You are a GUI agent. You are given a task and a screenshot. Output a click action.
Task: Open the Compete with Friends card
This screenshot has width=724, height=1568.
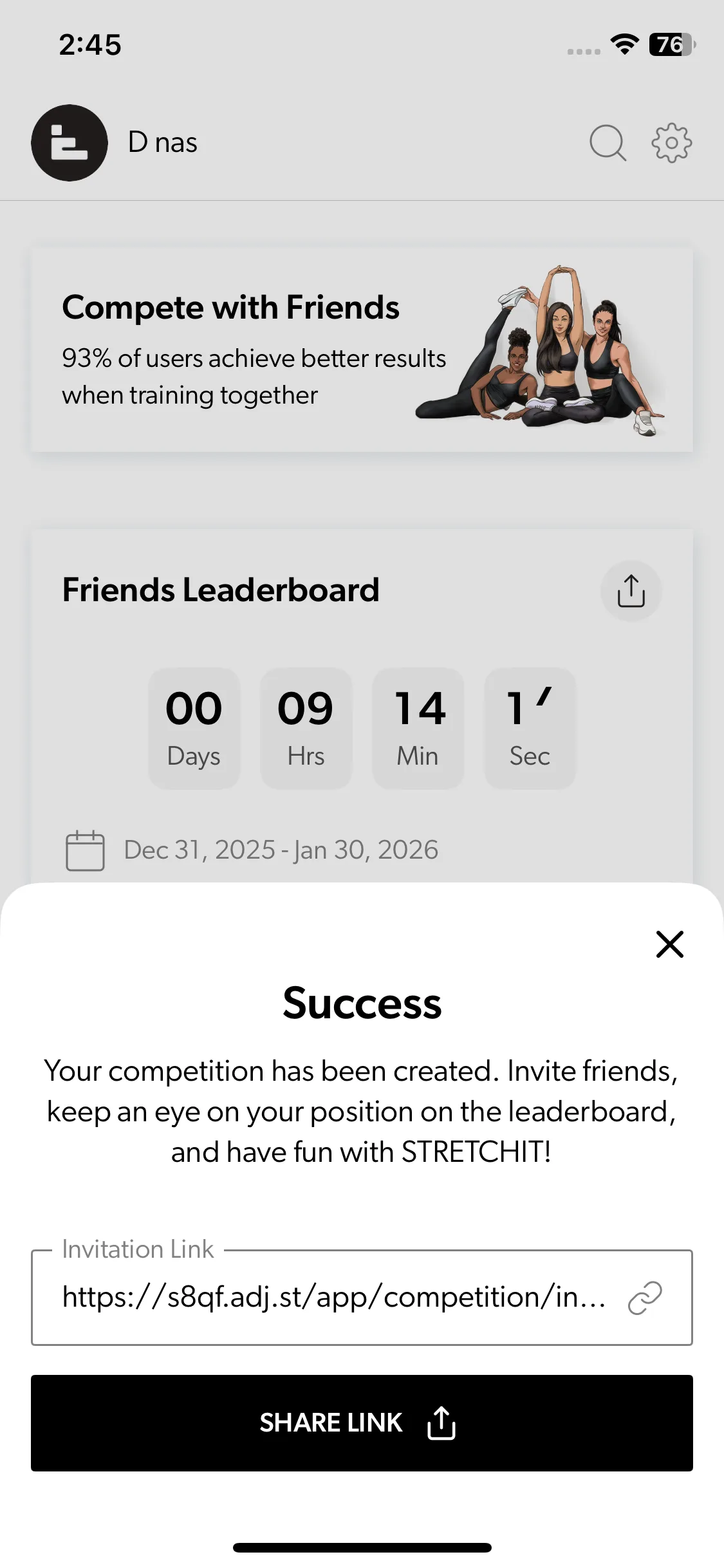362,350
